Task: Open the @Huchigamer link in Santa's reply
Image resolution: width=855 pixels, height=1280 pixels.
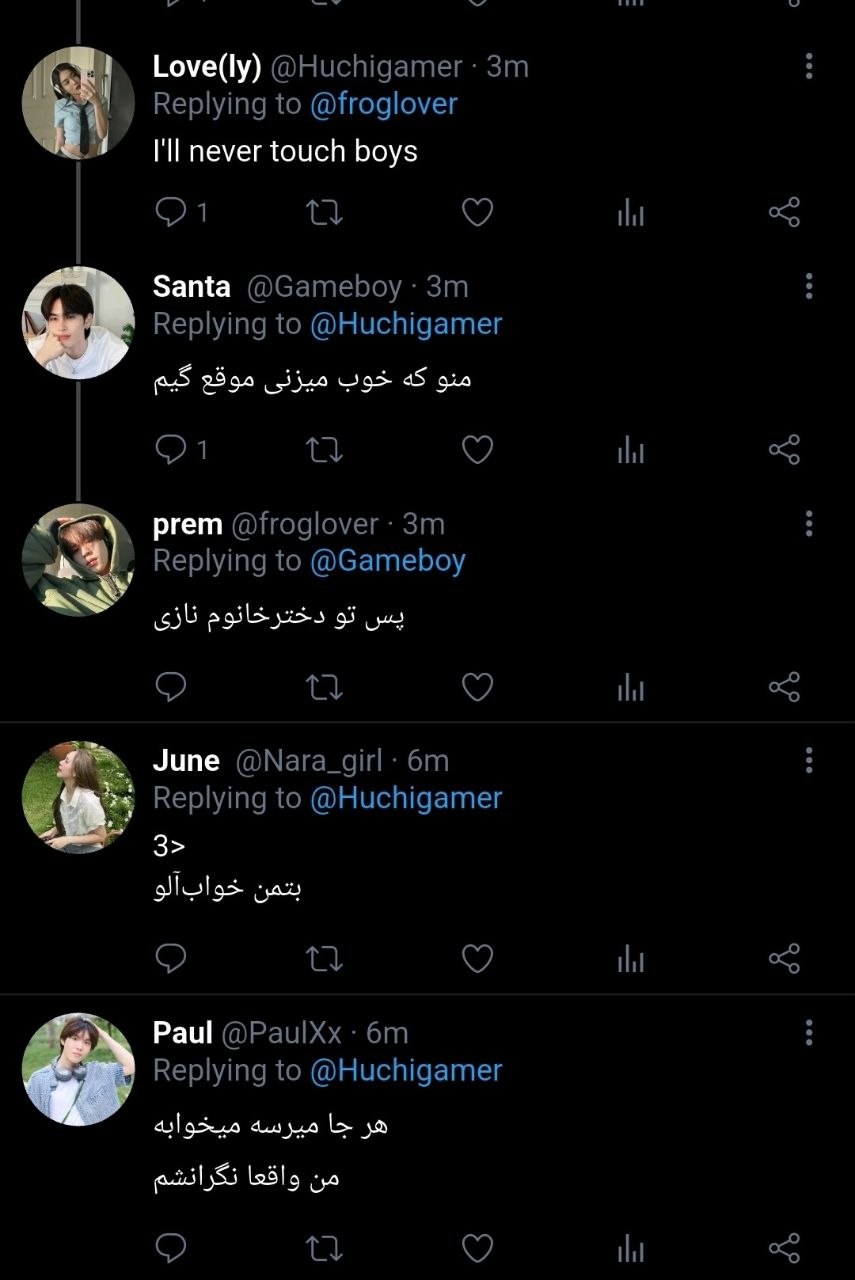Action: coord(406,324)
